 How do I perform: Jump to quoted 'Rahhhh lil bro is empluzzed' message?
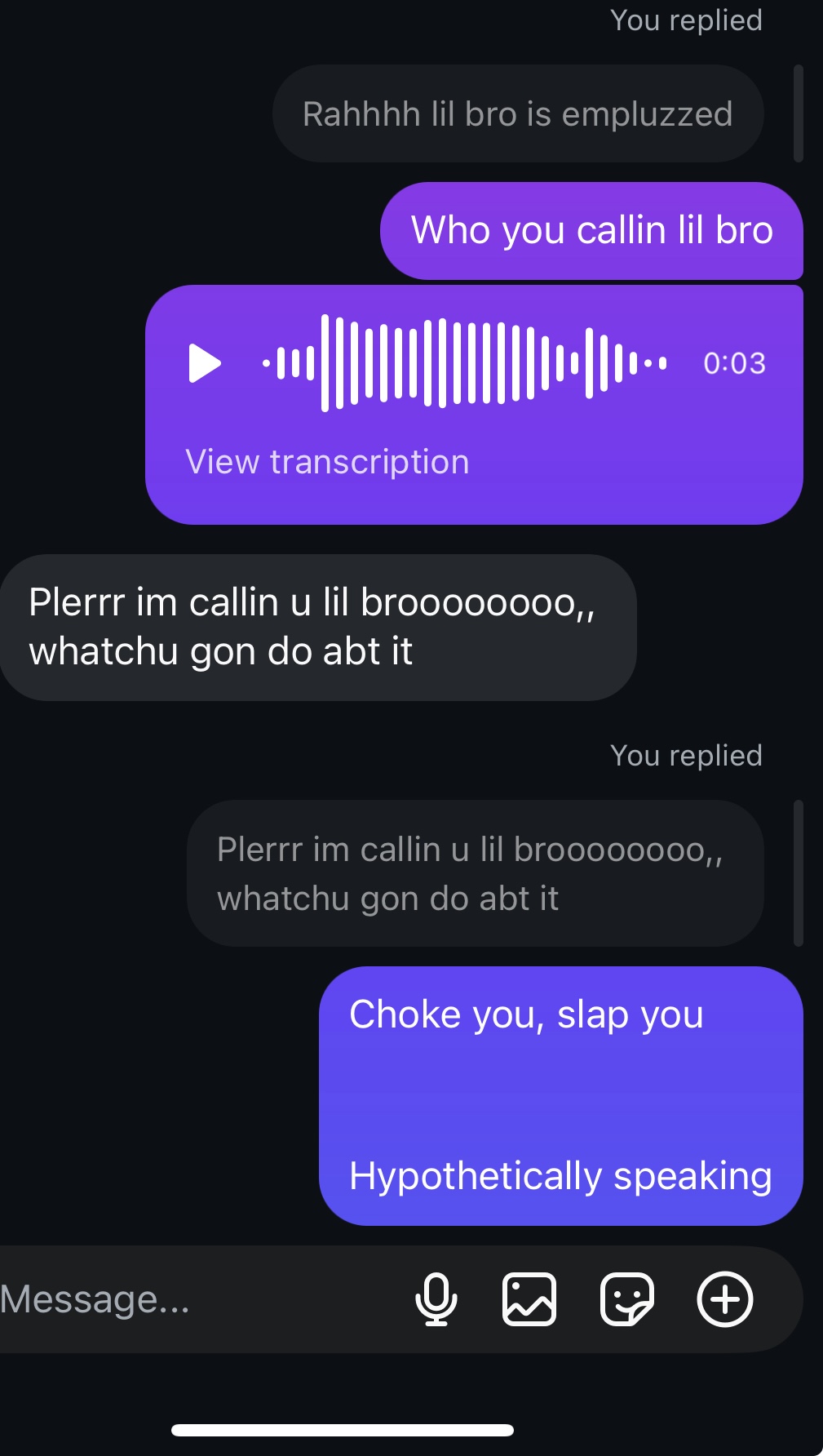pos(518,113)
